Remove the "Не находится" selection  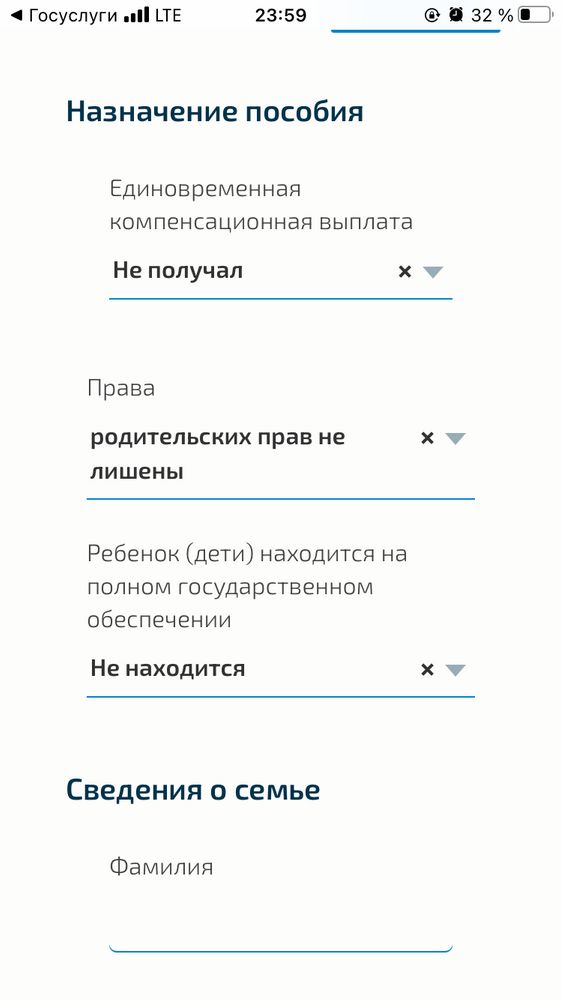click(427, 670)
